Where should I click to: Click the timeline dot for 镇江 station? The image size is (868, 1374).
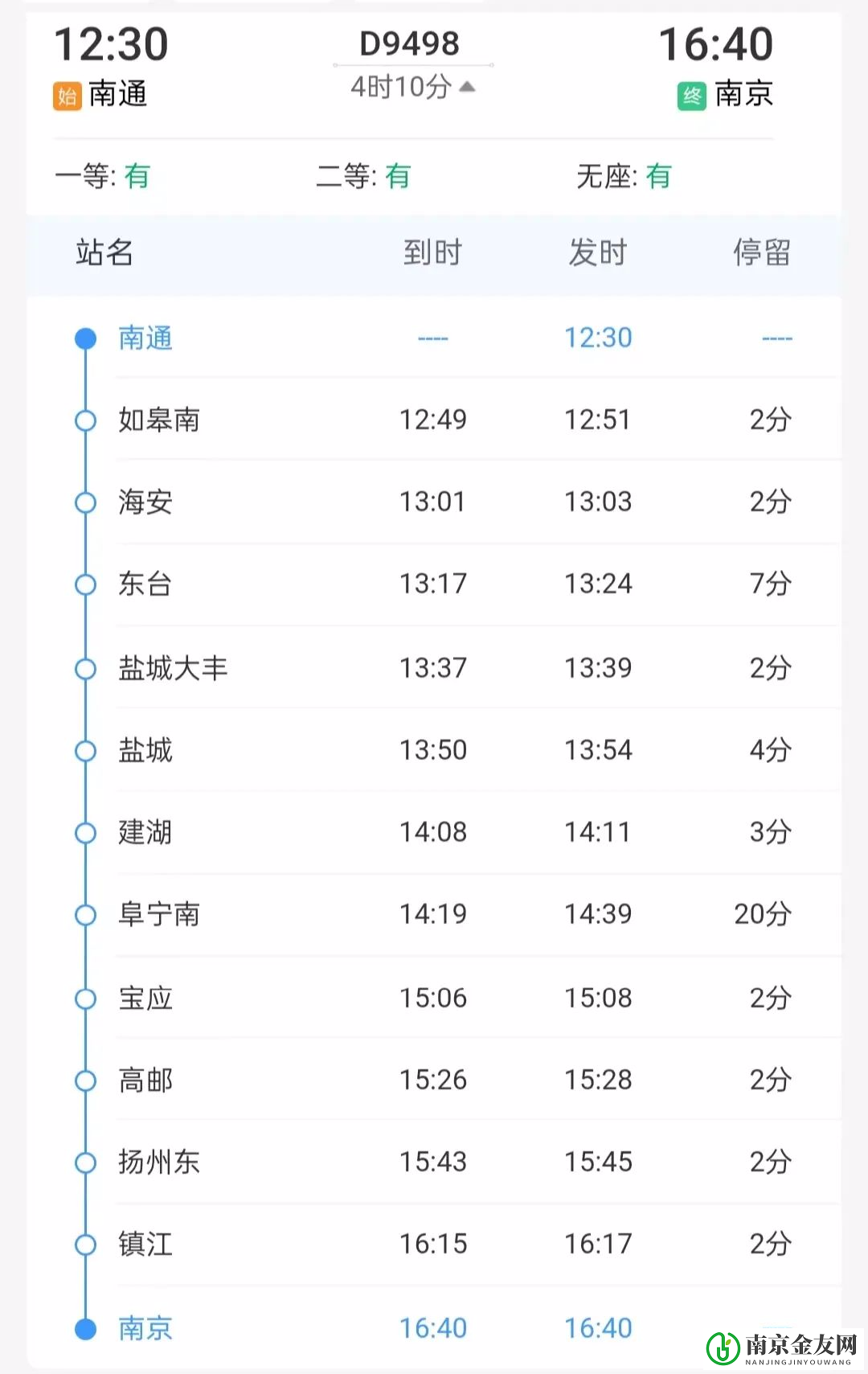85,1245
